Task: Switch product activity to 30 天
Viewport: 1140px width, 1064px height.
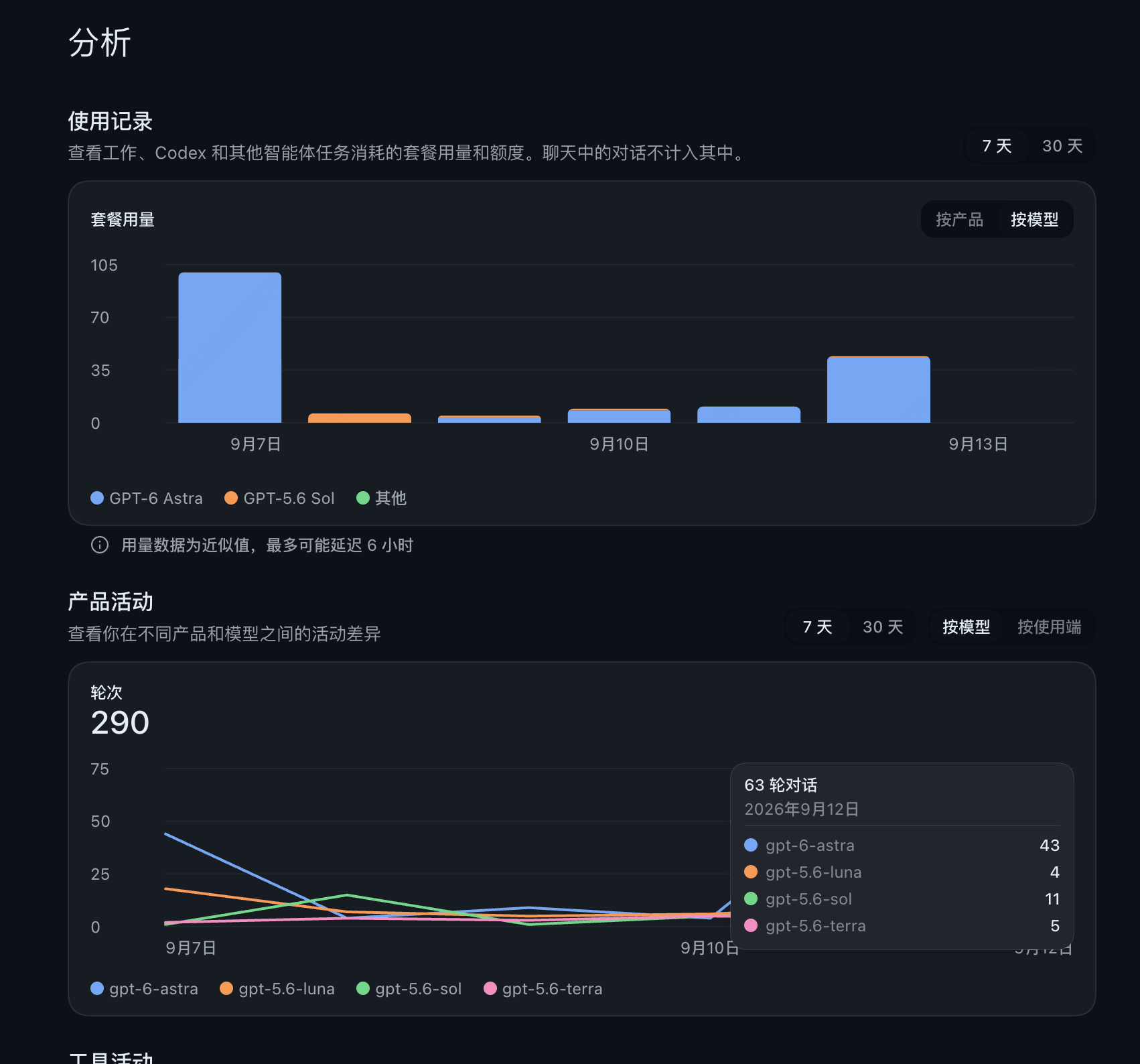Action: pyautogui.click(x=882, y=627)
